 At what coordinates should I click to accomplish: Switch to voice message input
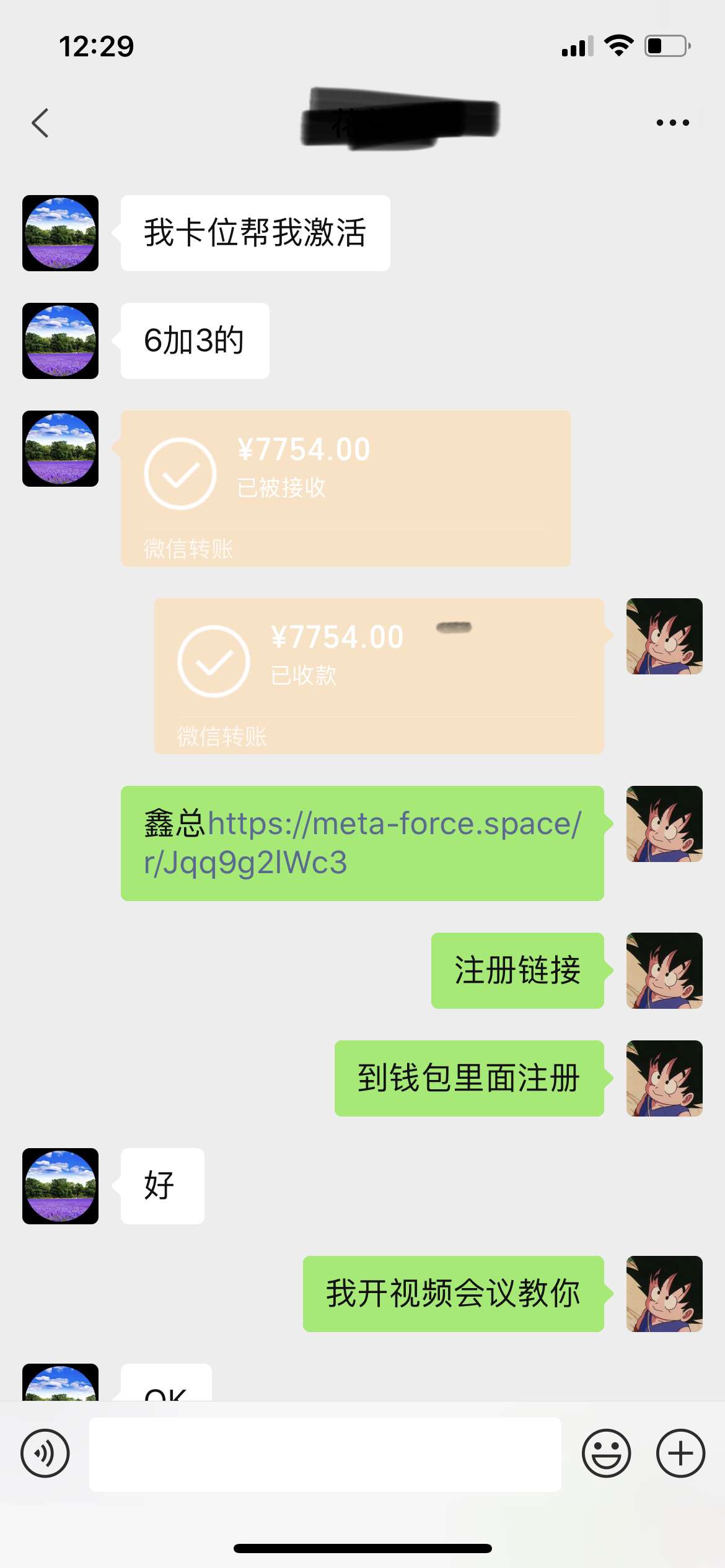tap(45, 1453)
